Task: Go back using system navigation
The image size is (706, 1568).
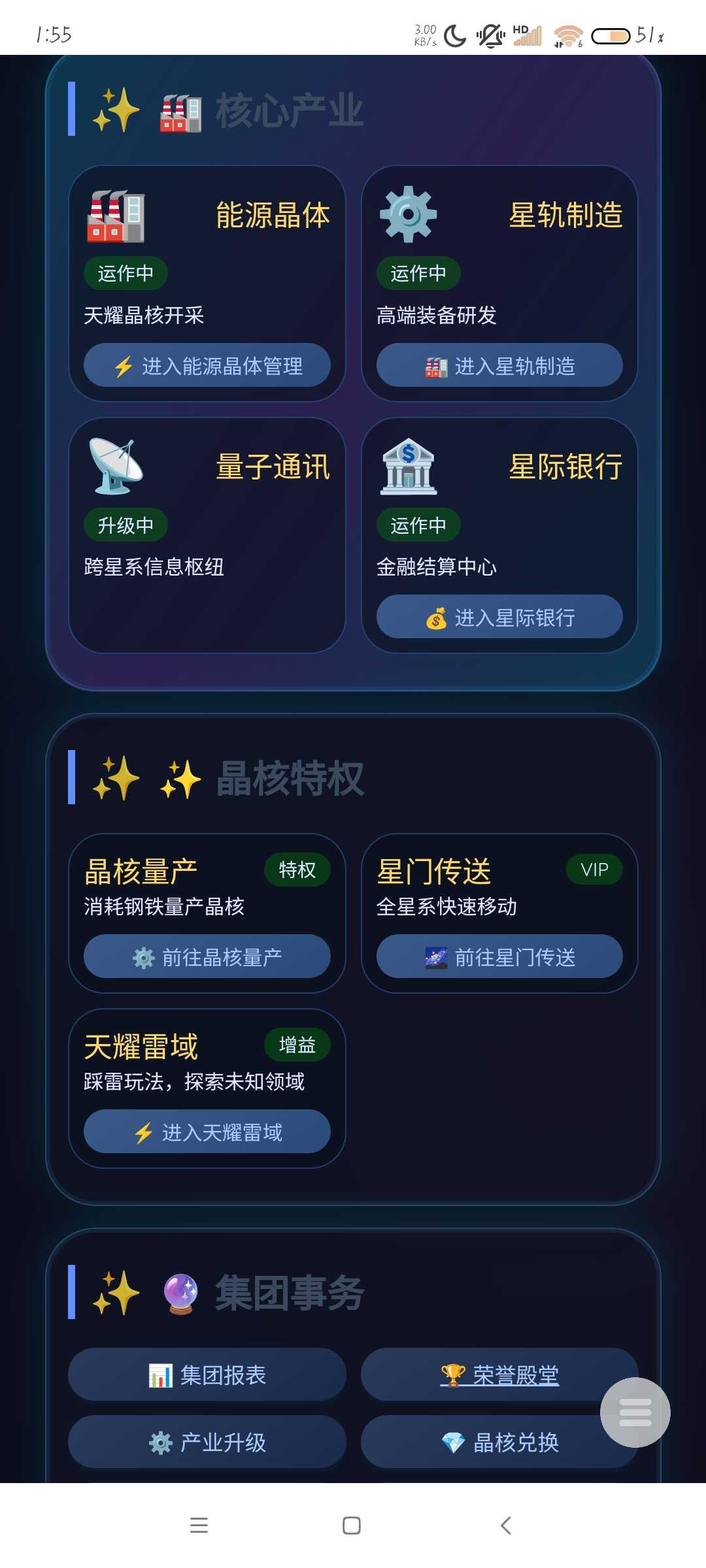Action: click(x=505, y=1526)
